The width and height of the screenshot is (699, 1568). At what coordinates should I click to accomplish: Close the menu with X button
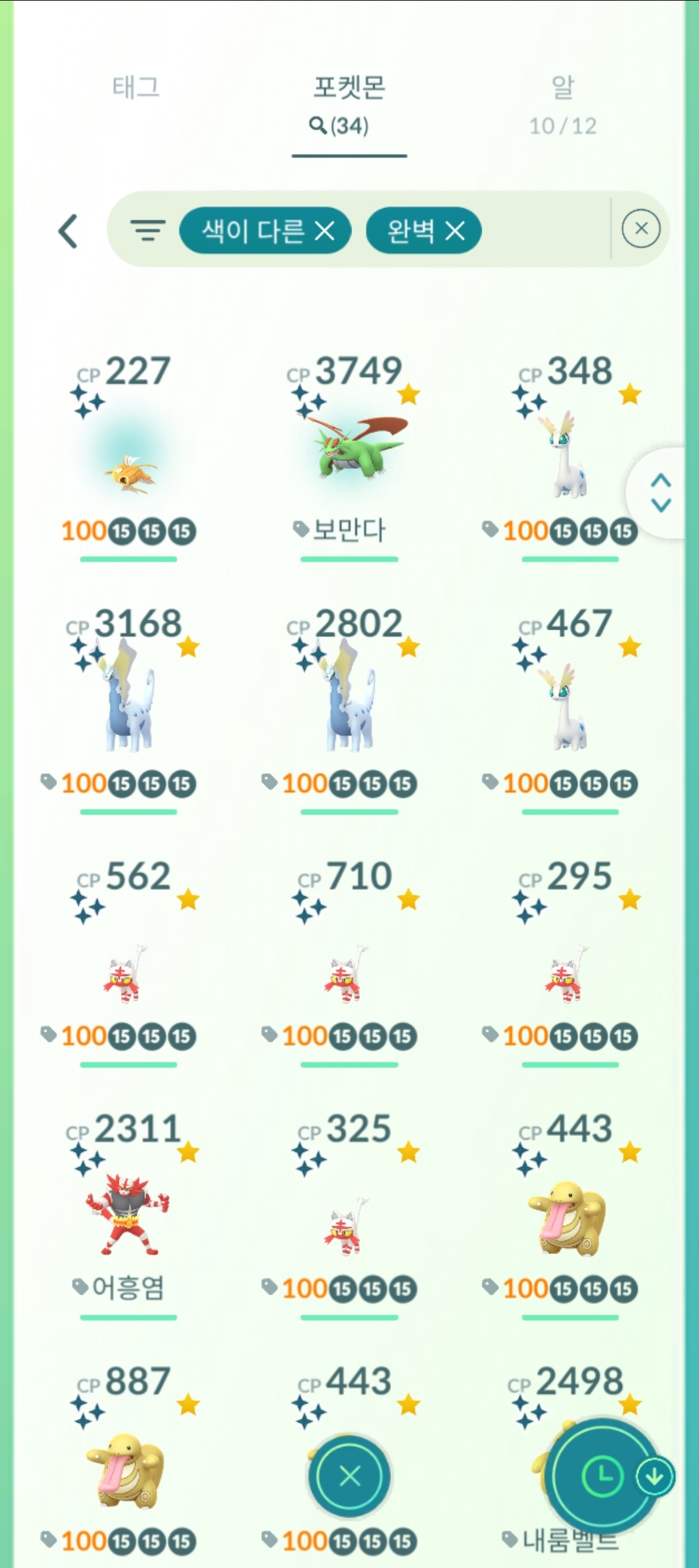(x=349, y=1477)
